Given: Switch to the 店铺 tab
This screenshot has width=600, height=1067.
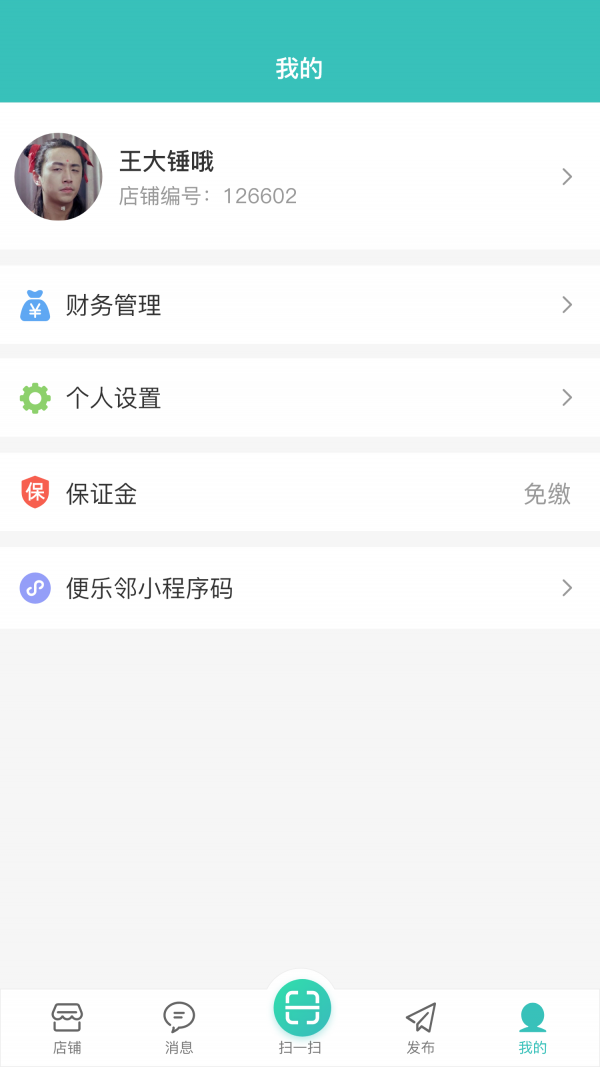Looking at the screenshot, I should [67, 1028].
